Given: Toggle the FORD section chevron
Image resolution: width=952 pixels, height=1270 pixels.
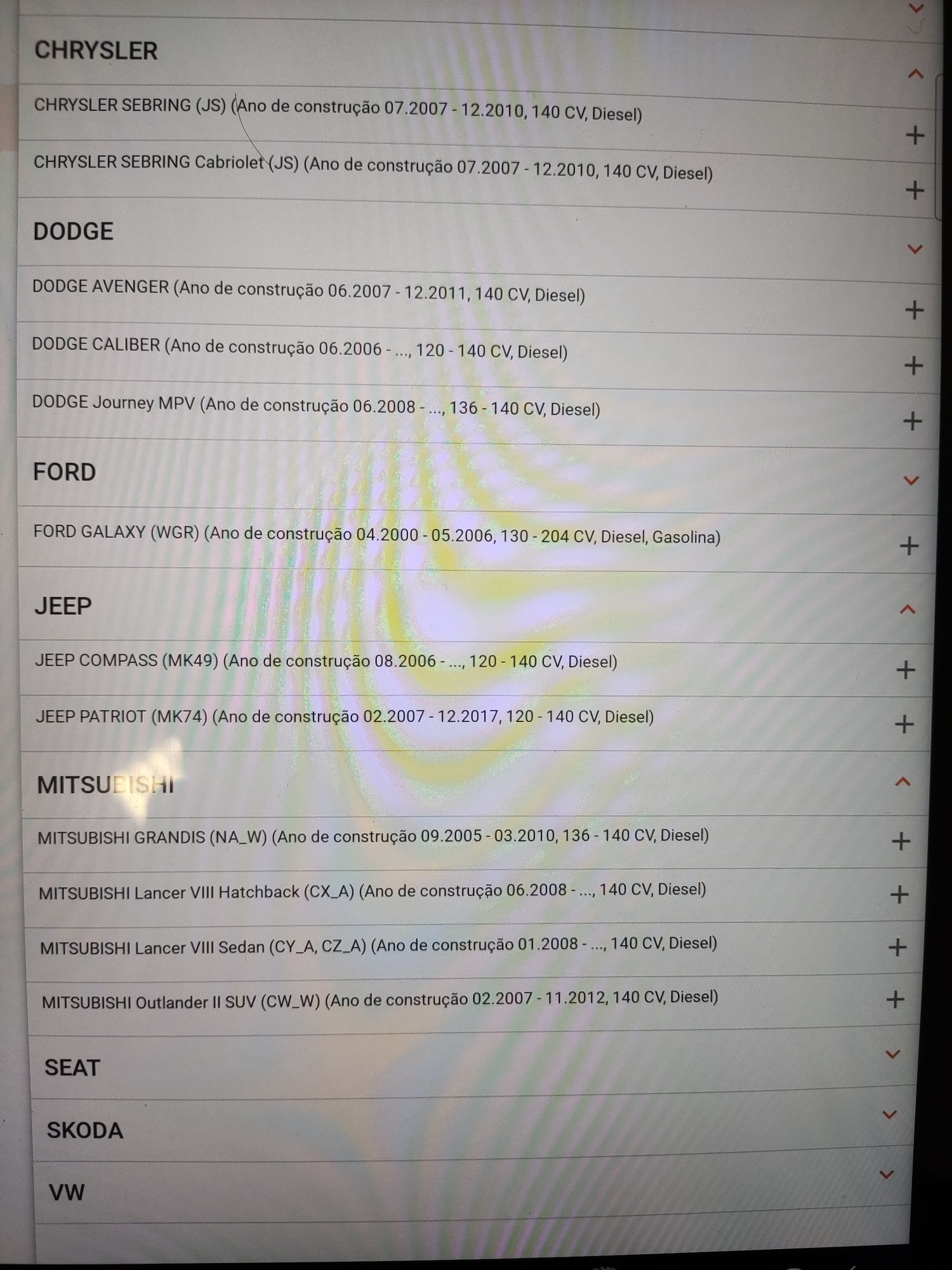Looking at the screenshot, I should click(x=911, y=480).
